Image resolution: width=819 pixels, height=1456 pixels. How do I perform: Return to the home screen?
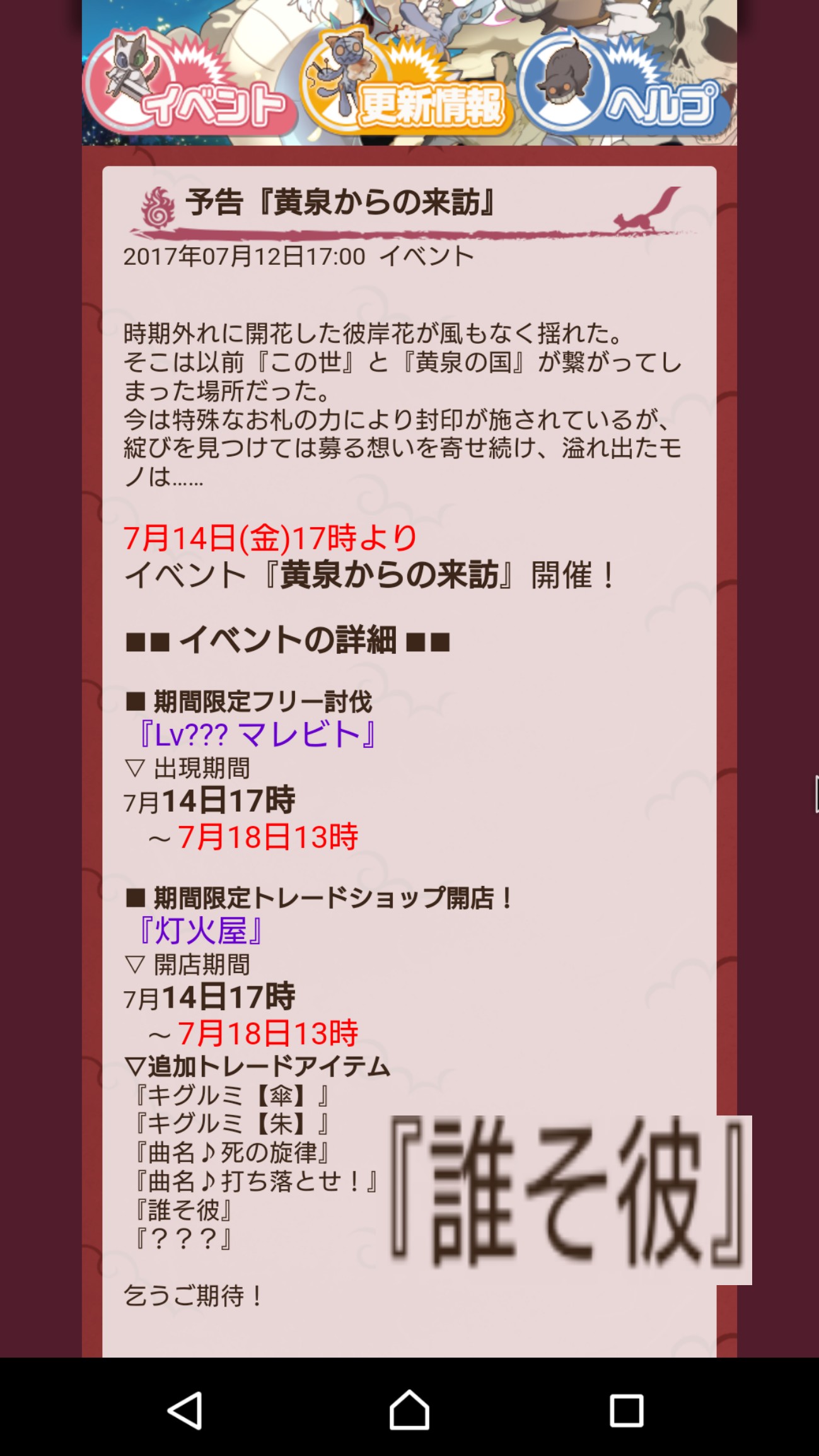pyautogui.click(x=409, y=1410)
